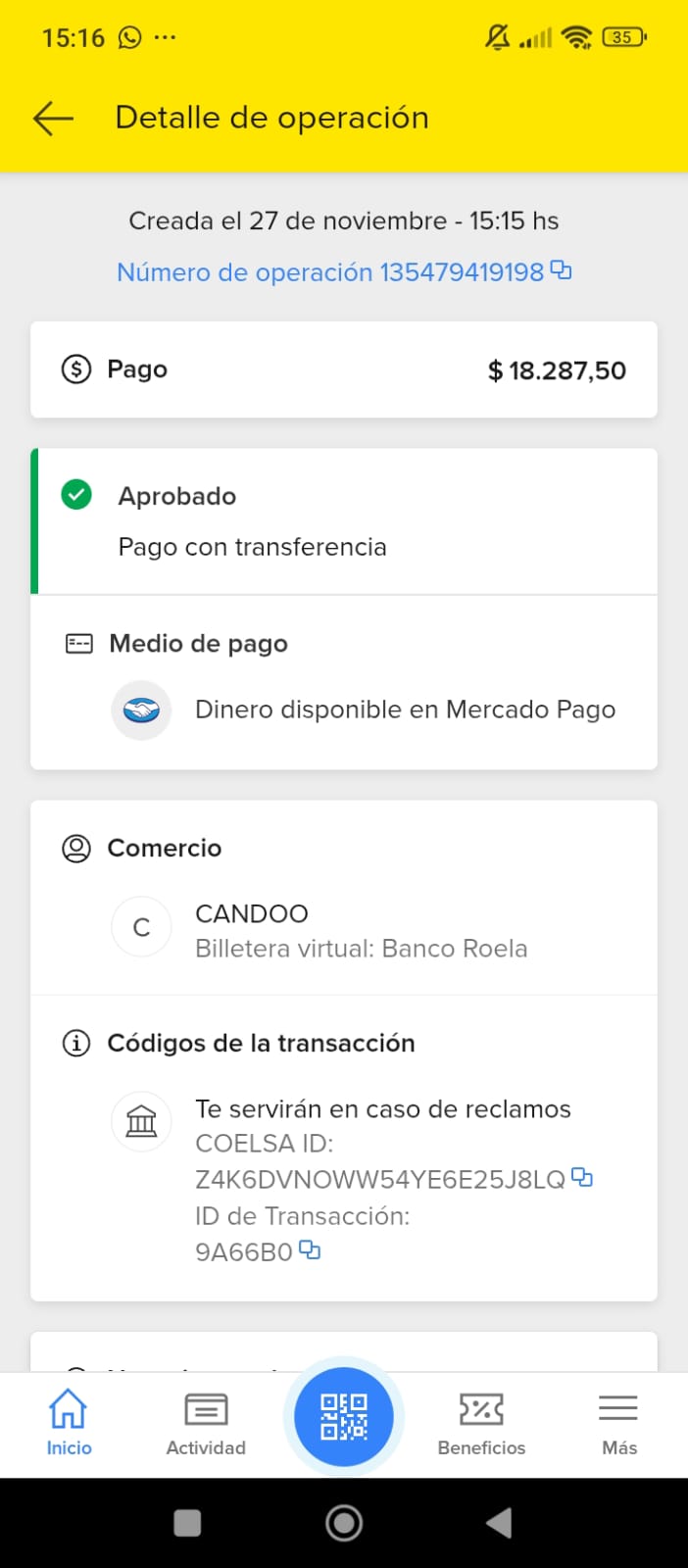Open the Actividad tab
Image resolution: width=688 pixels, height=1568 pixels.
[206, 1423]
